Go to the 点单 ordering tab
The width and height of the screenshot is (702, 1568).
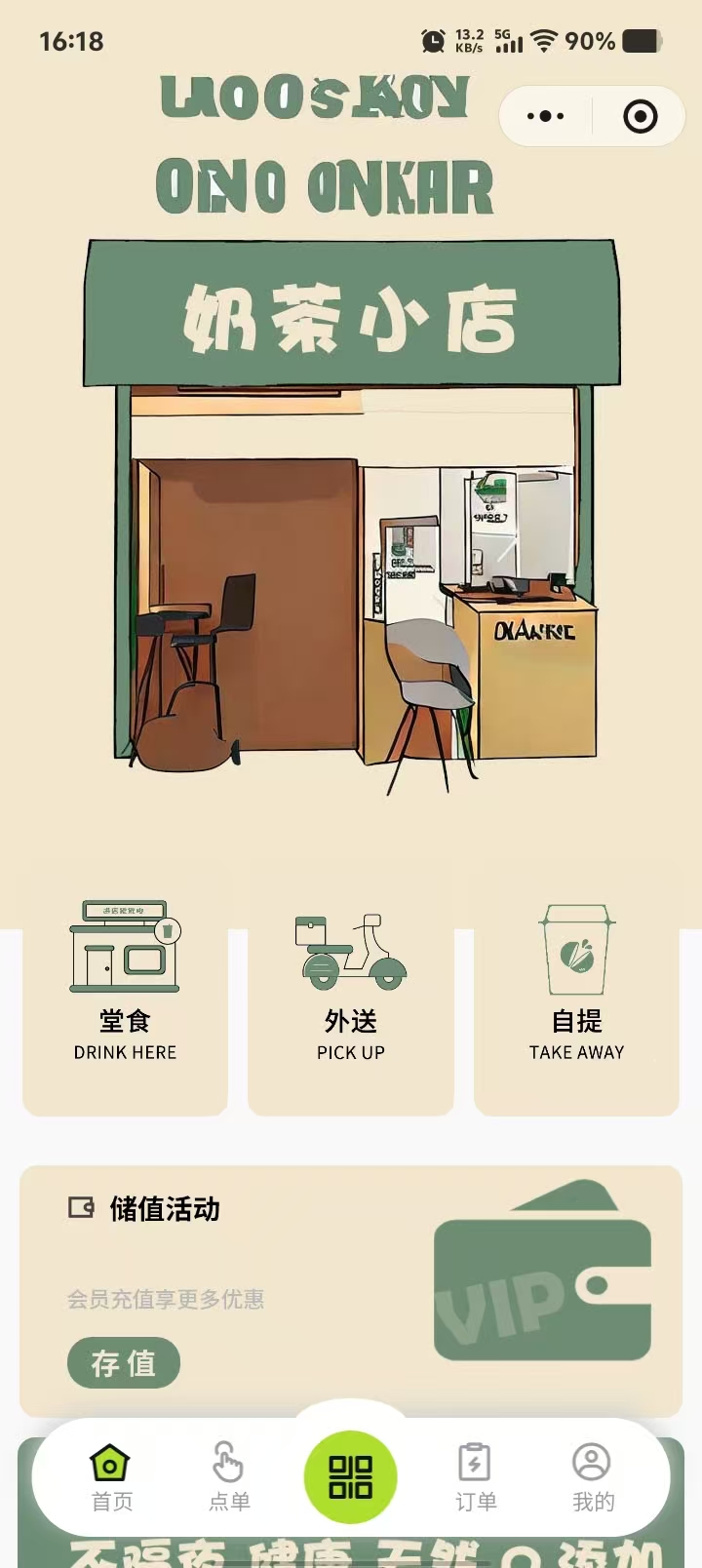(229, 1477)
